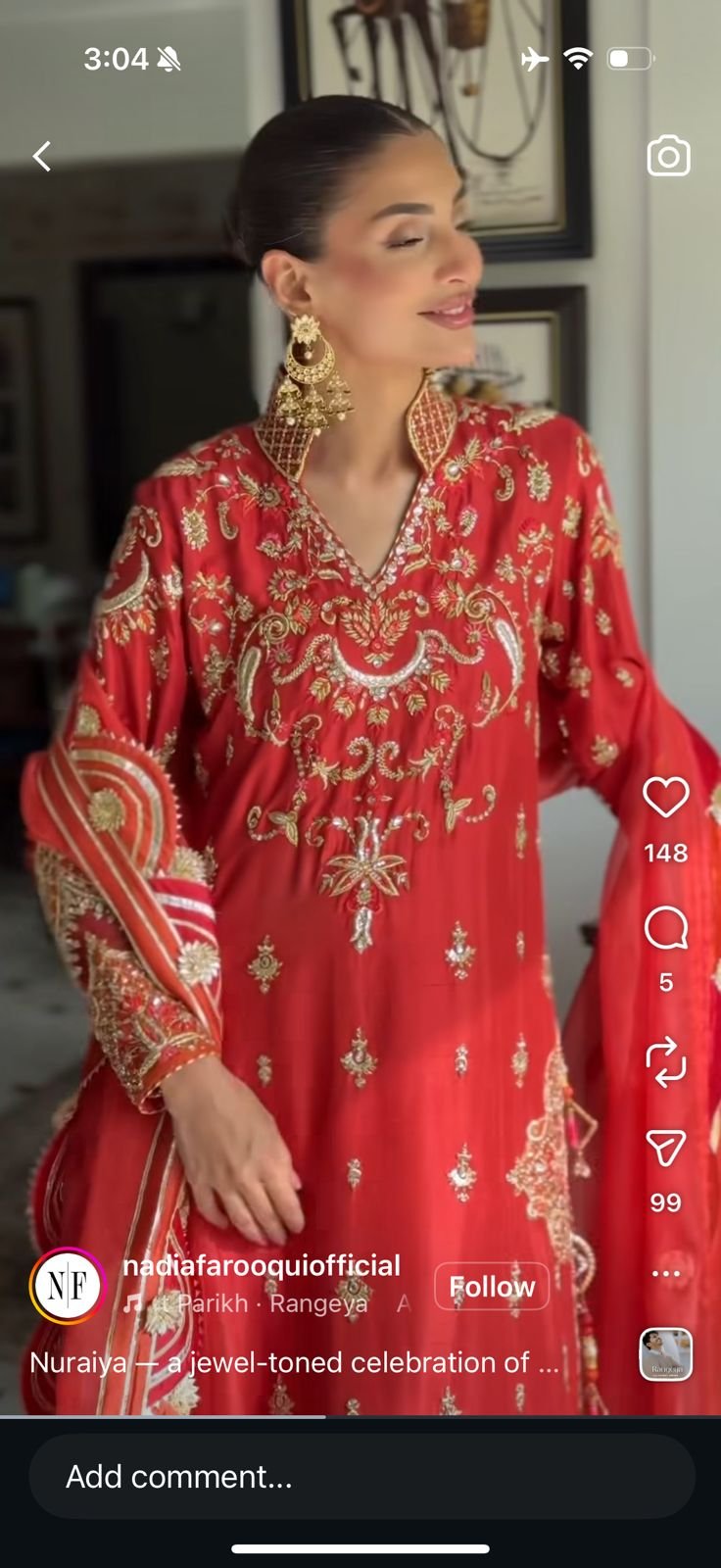
Task: Repost this reel
Action: pyautogui.click(x=665, y=1062)
